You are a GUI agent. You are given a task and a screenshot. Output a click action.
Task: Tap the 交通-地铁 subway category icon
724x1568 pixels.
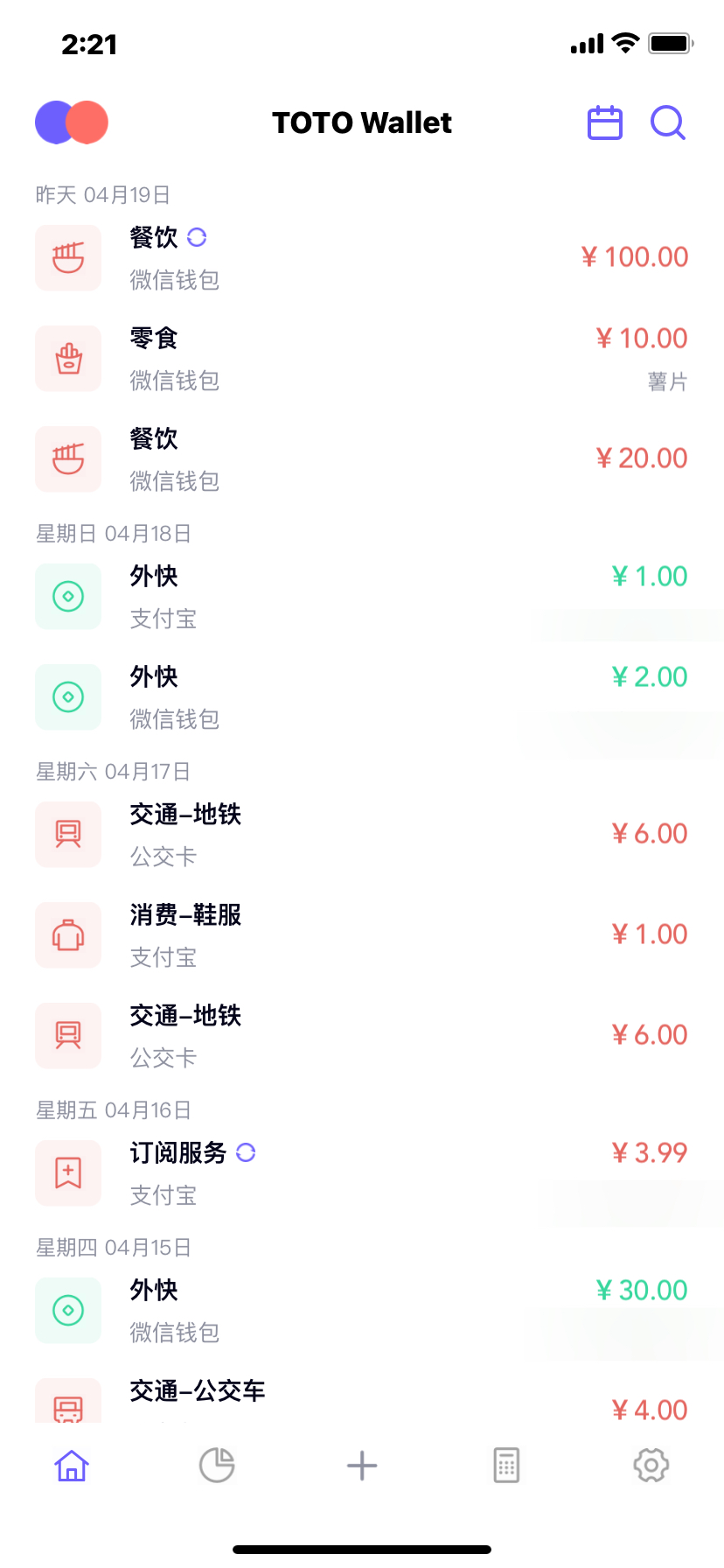click(x=68, y=834)
